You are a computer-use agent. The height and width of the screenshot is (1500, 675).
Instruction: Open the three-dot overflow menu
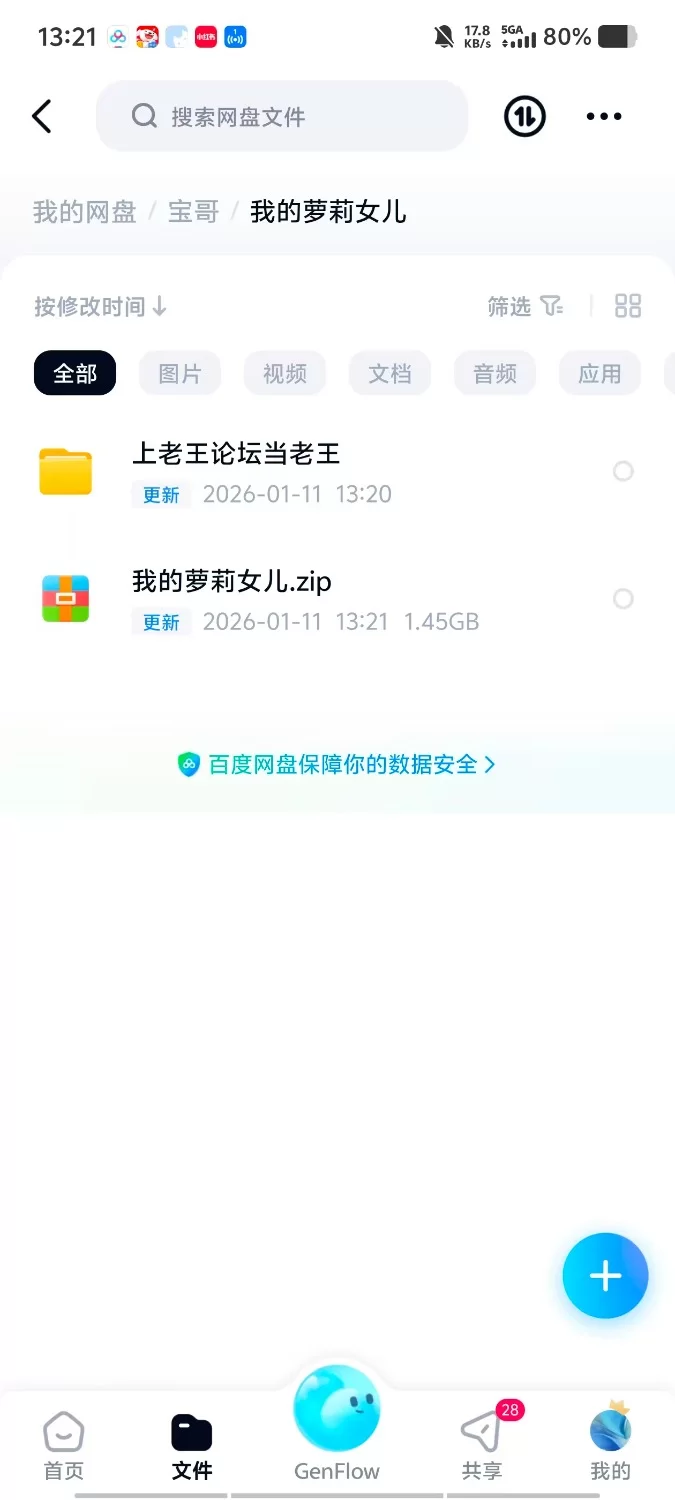[604, 117]
